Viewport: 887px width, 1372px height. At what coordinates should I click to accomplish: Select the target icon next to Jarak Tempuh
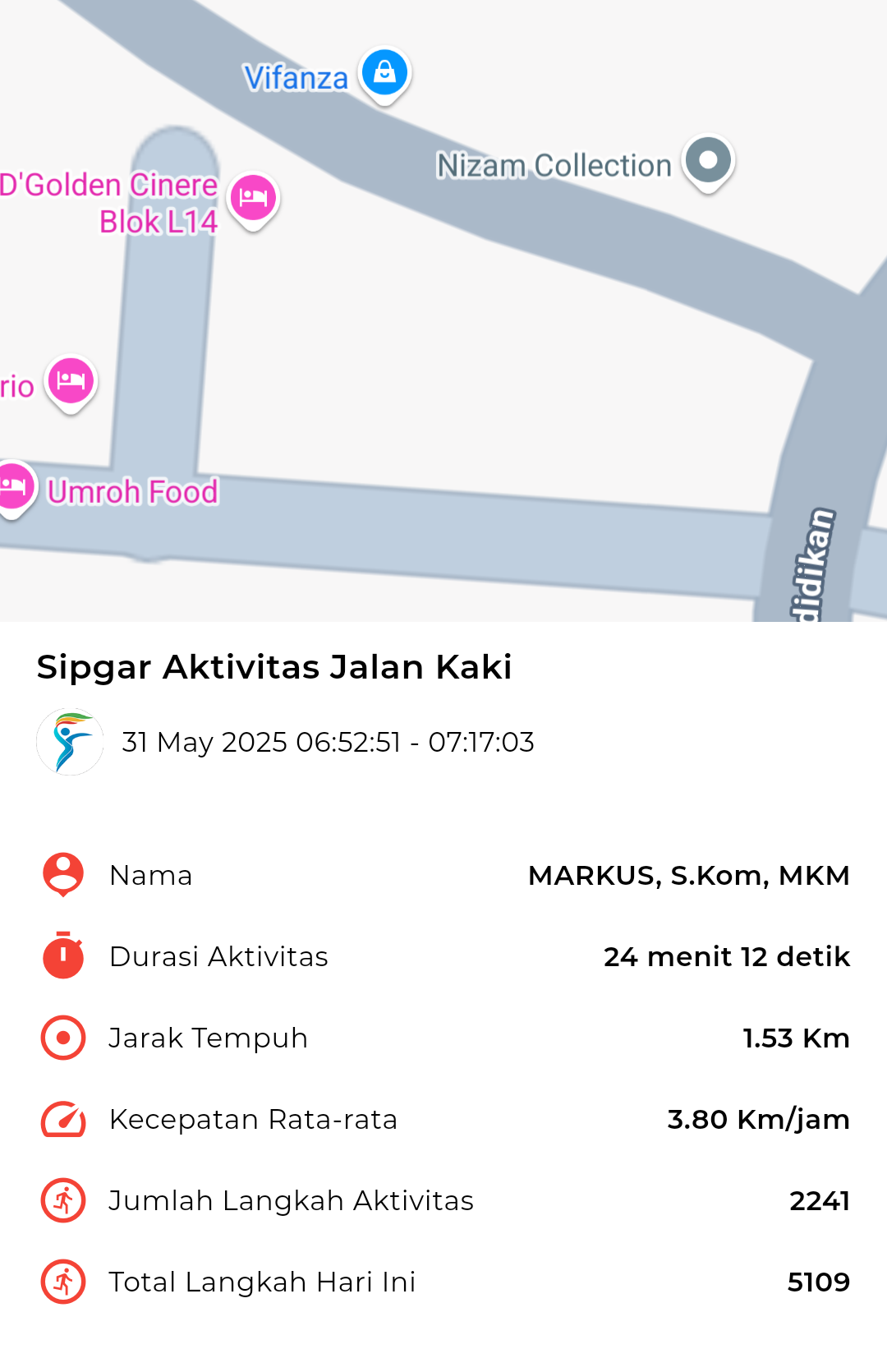point(62,1037)
